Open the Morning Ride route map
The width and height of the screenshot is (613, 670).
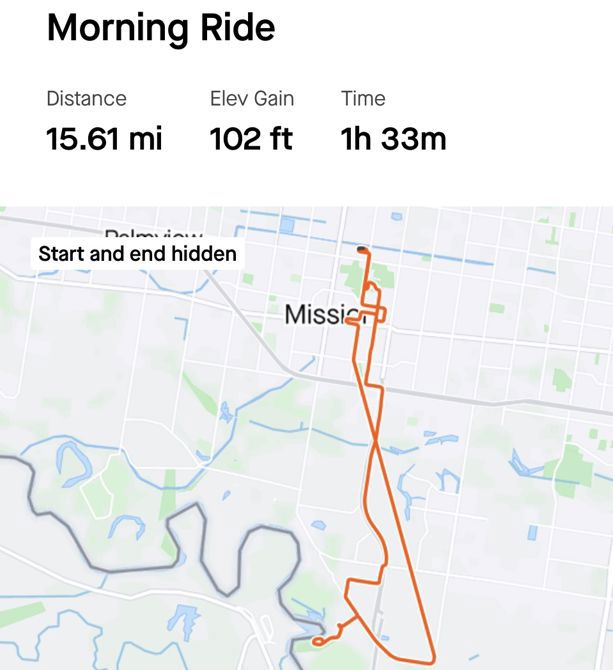point(306,438)
